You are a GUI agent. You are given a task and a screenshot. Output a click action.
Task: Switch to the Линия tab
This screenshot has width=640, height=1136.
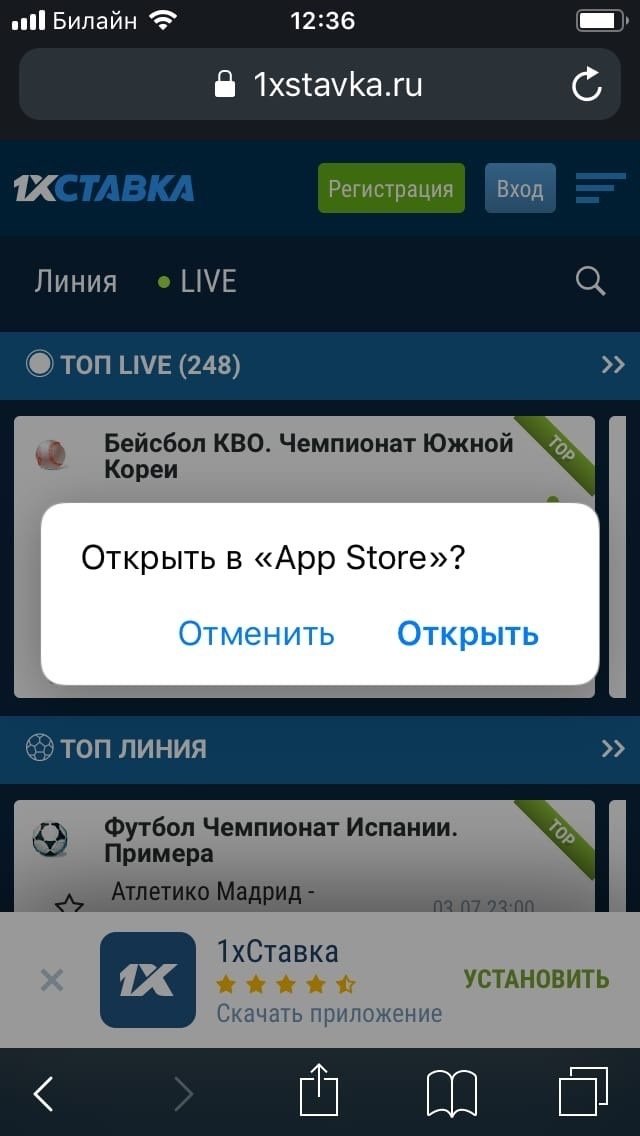pyautogui.click(x=75, y=282)
